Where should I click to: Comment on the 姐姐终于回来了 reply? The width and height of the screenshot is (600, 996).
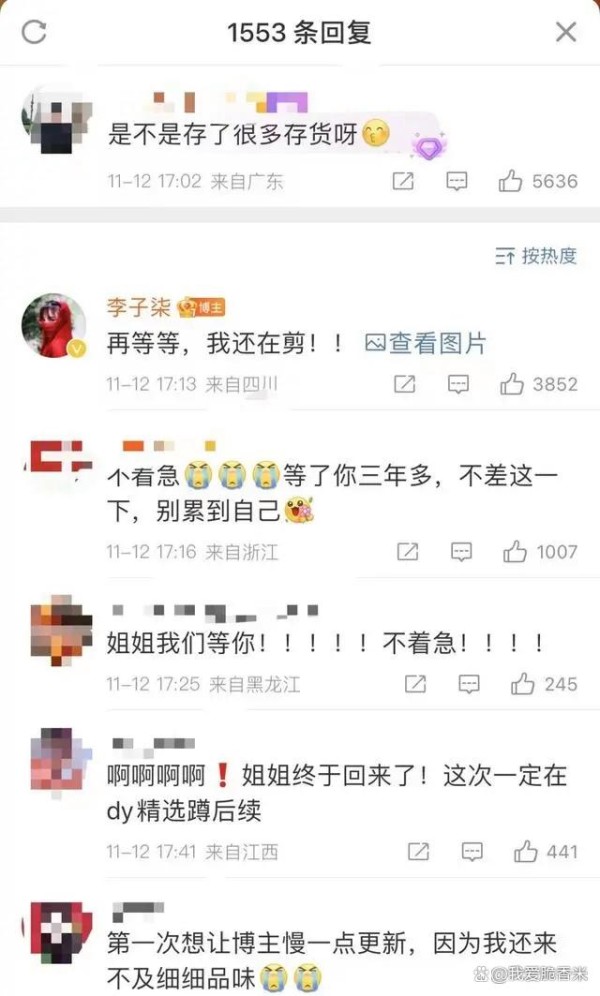(x=472, y=851)
